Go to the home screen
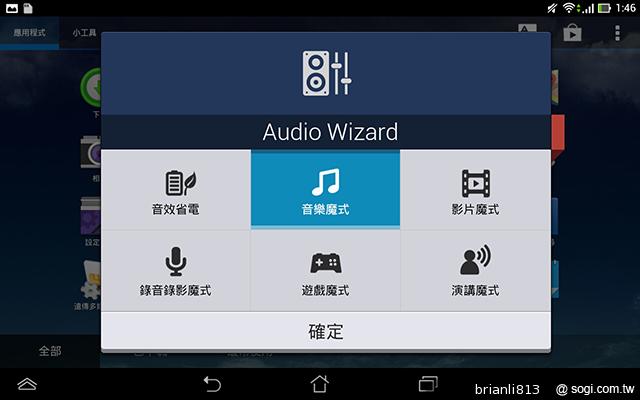This screenshot has height=400, width=640. point(319,383)
